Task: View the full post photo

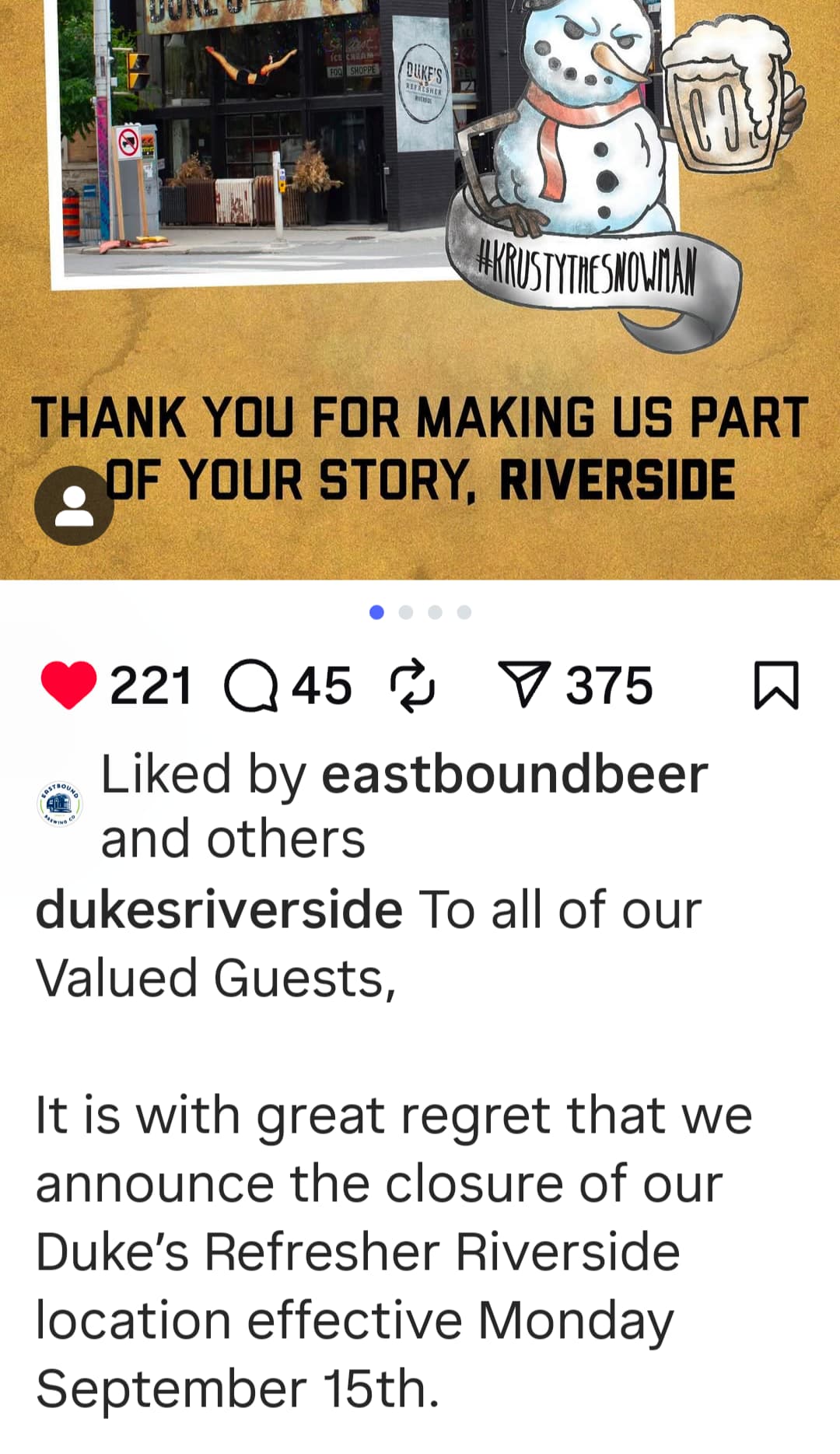Action: pos(420,233)
